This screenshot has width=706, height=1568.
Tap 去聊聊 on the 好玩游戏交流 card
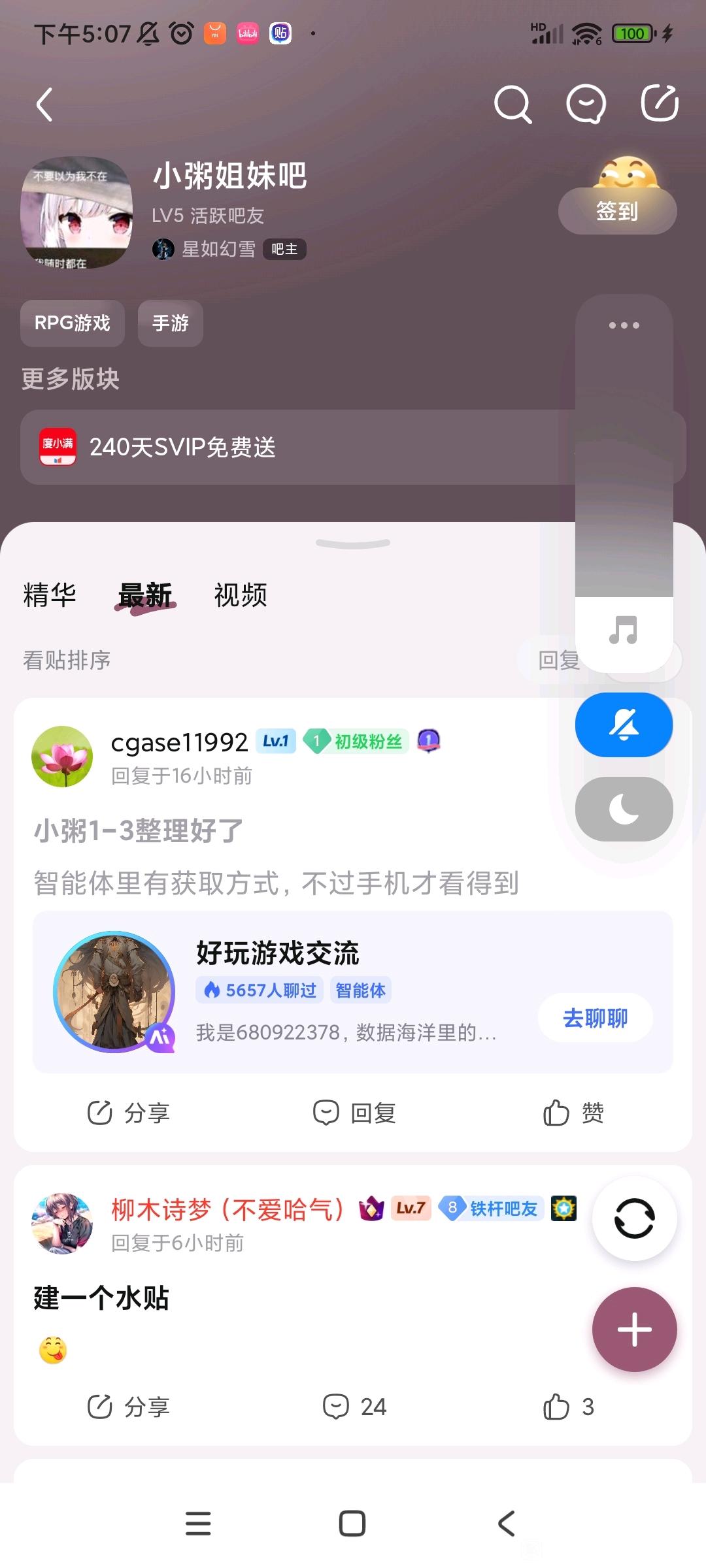tap(595, 1017)
